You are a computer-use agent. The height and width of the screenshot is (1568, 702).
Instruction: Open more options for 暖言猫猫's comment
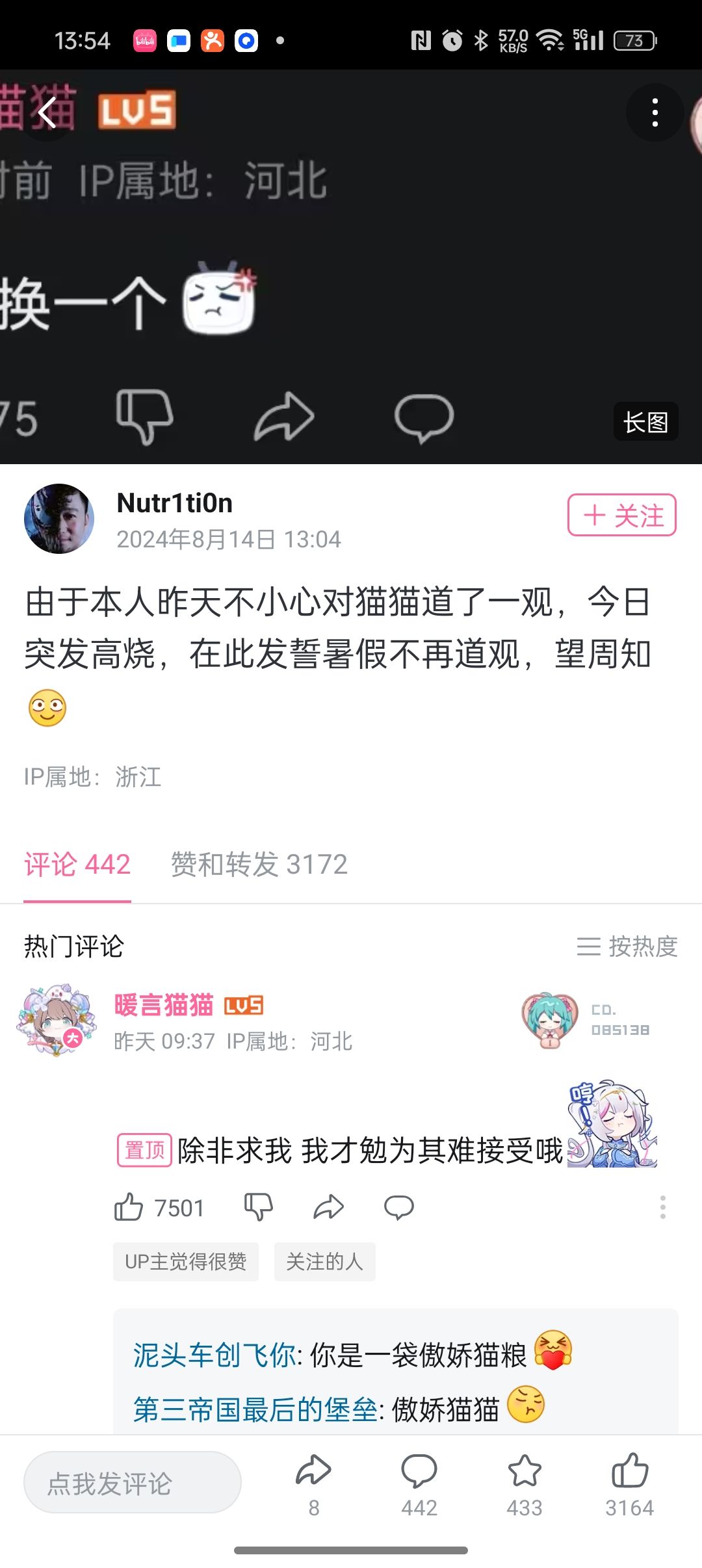(x=662, y=1208)
